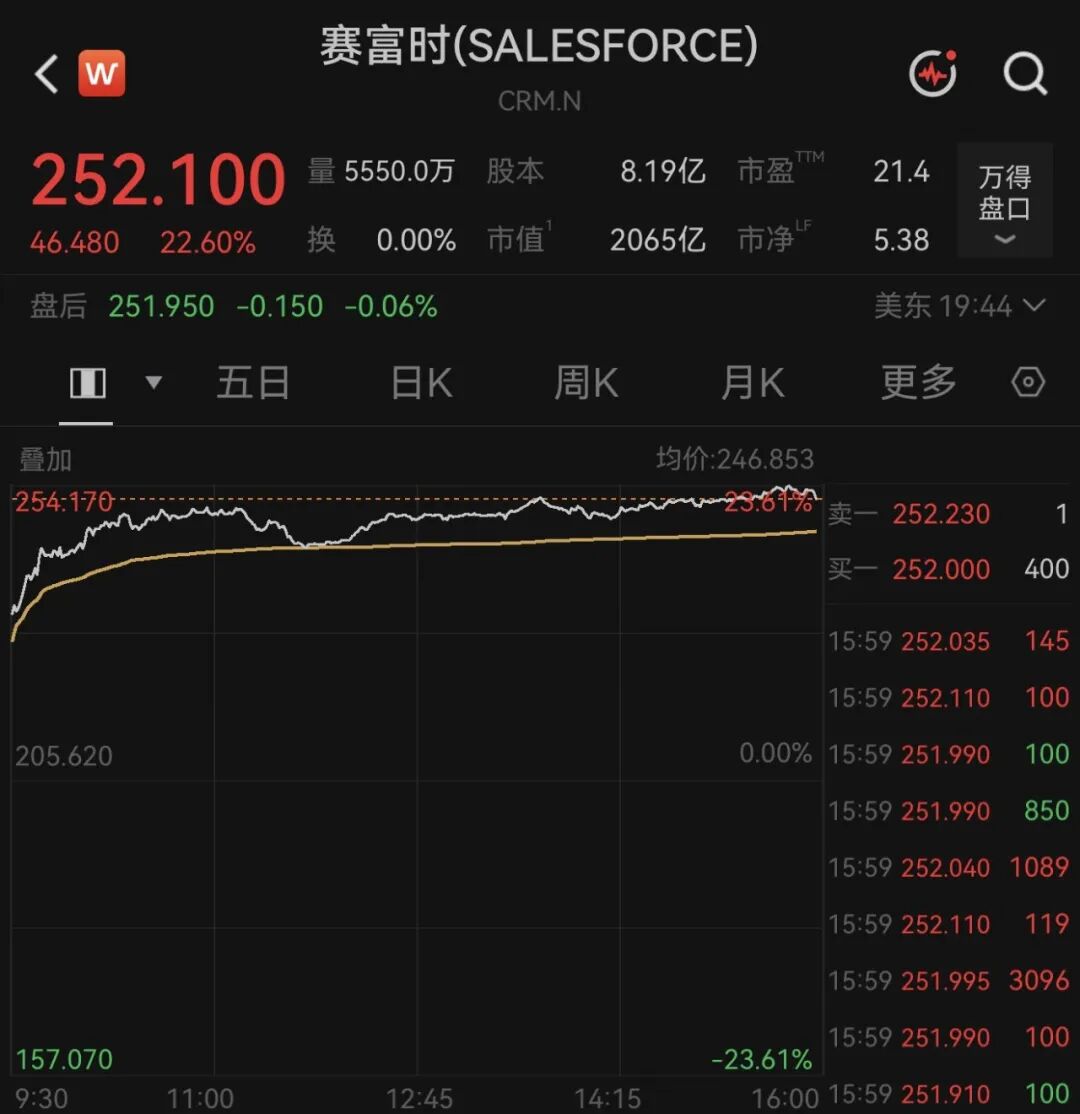
Task: Switch to the 日K tab
Action: pyautogui.click(x=421, y=383)
